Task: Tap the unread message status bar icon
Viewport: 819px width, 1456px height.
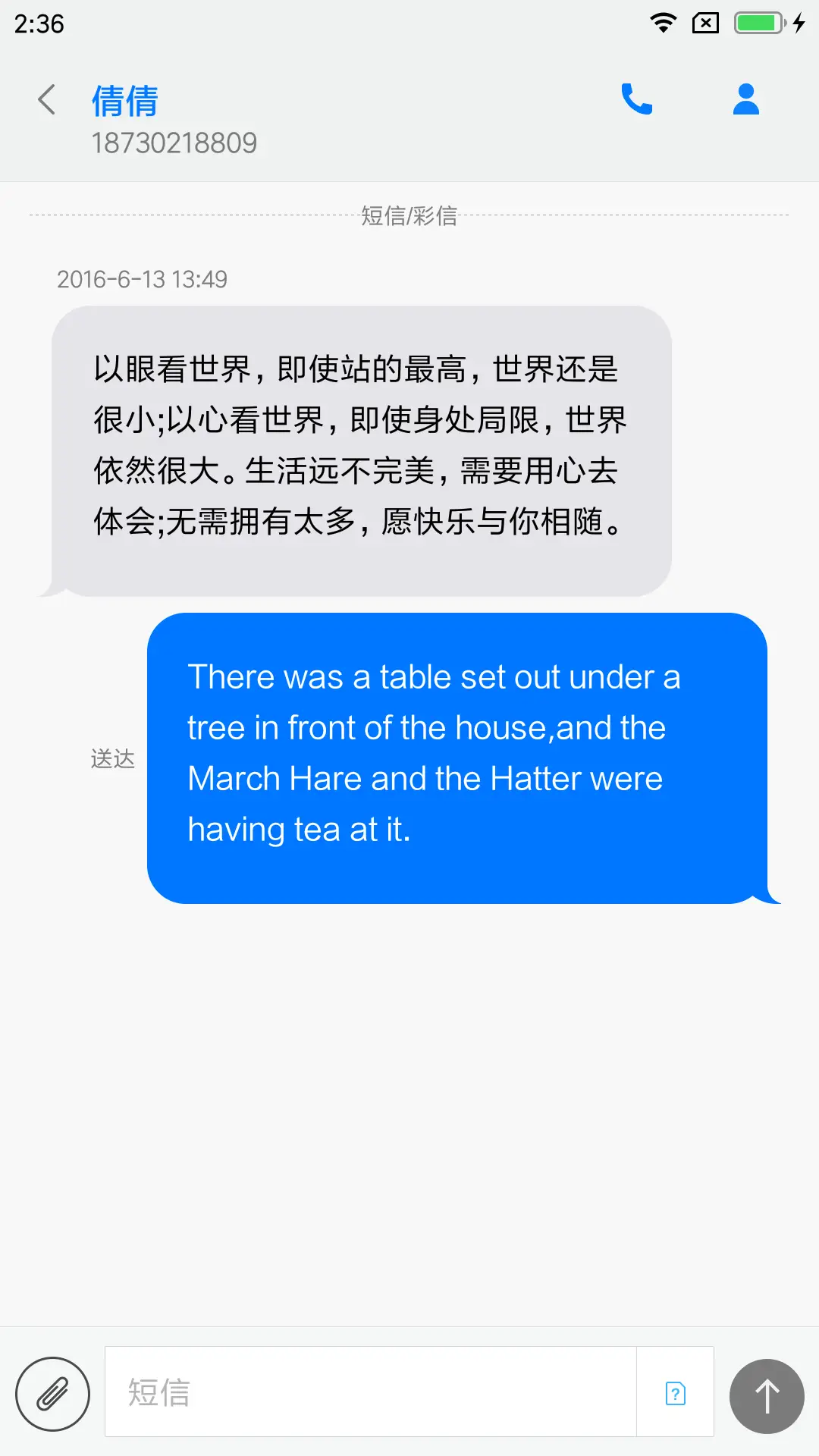Action: tap(706, 23)
